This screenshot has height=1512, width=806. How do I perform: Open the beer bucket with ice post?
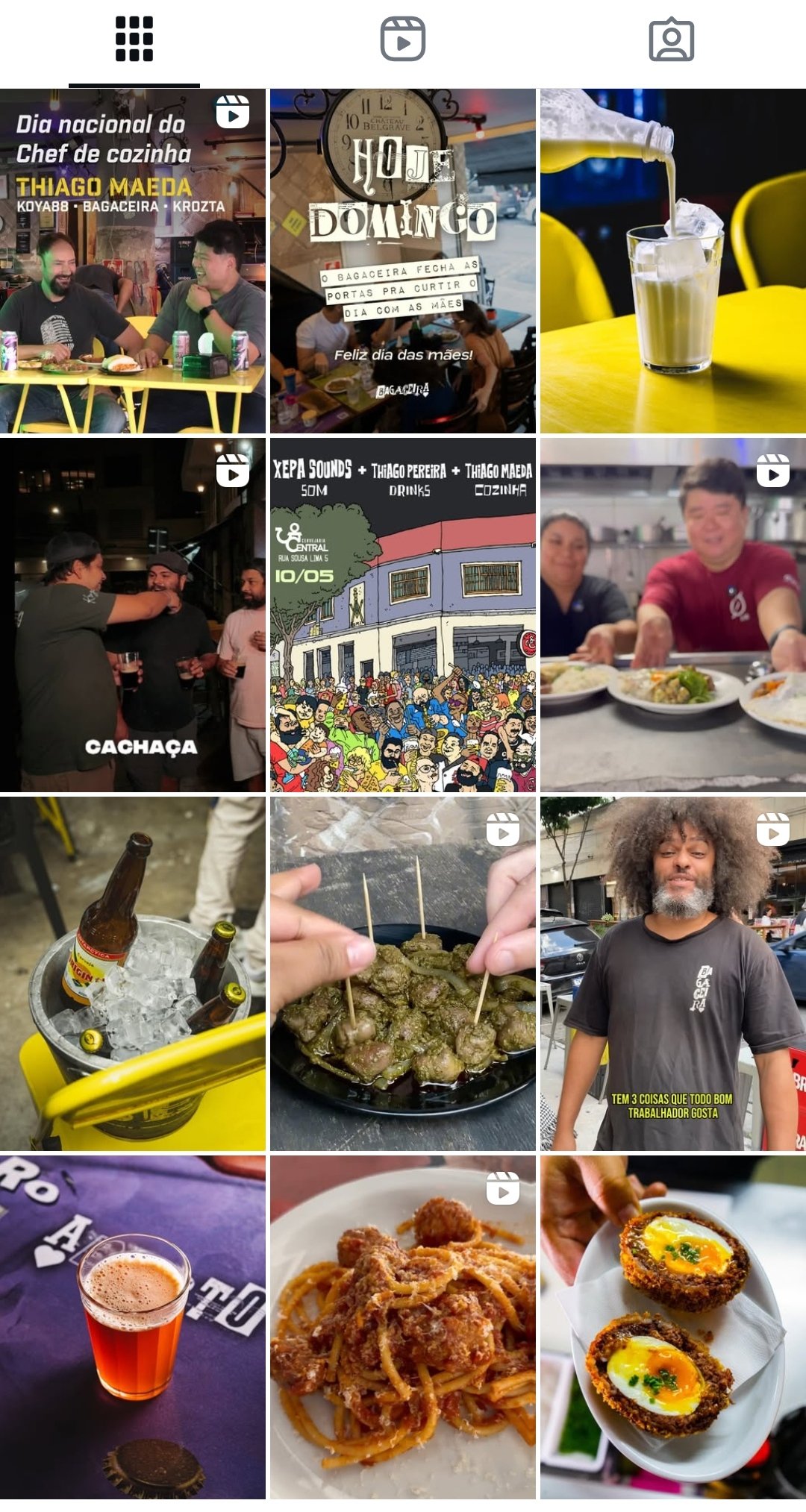133,973
